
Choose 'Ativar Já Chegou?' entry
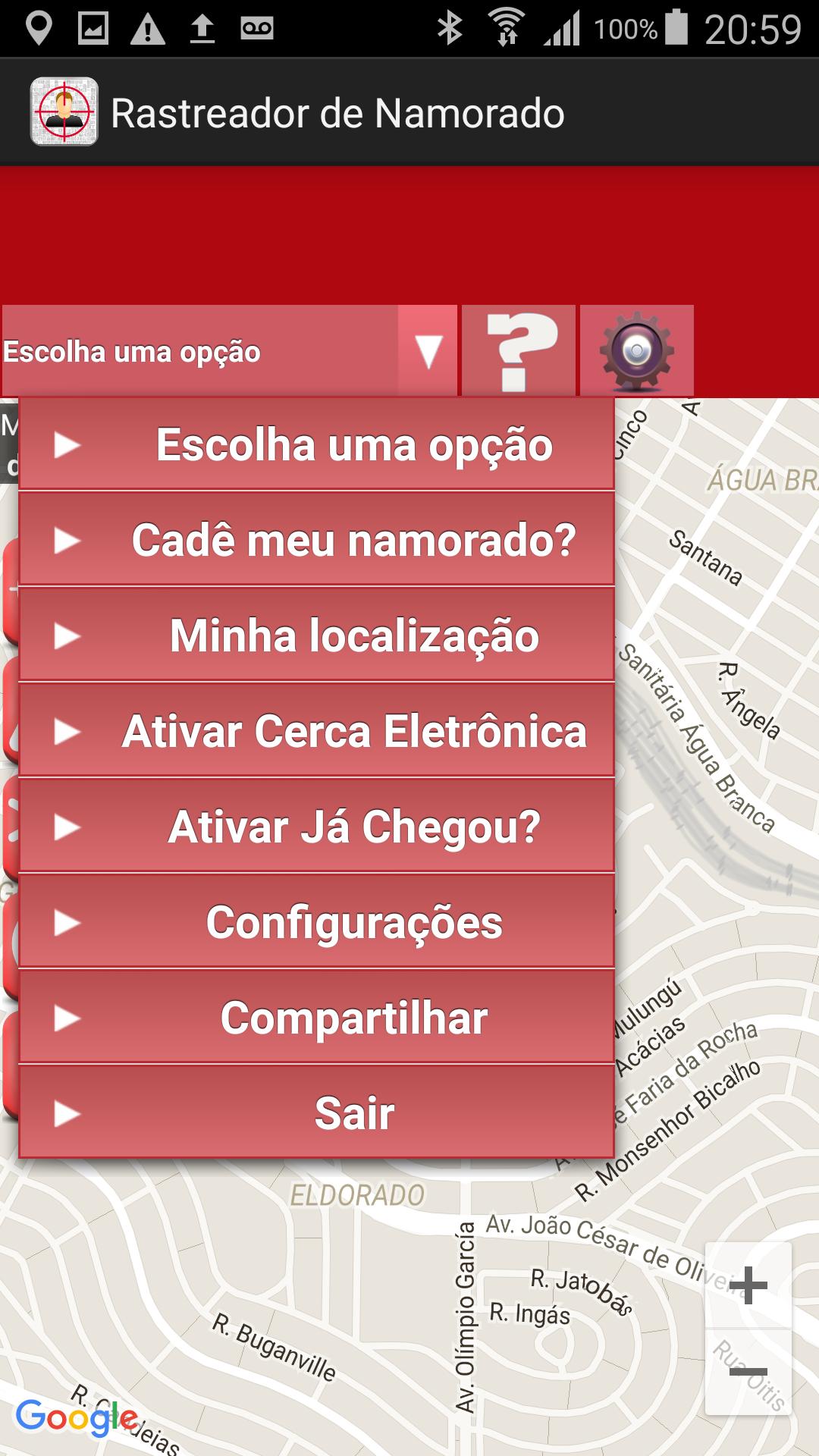[x=316, y=827]
